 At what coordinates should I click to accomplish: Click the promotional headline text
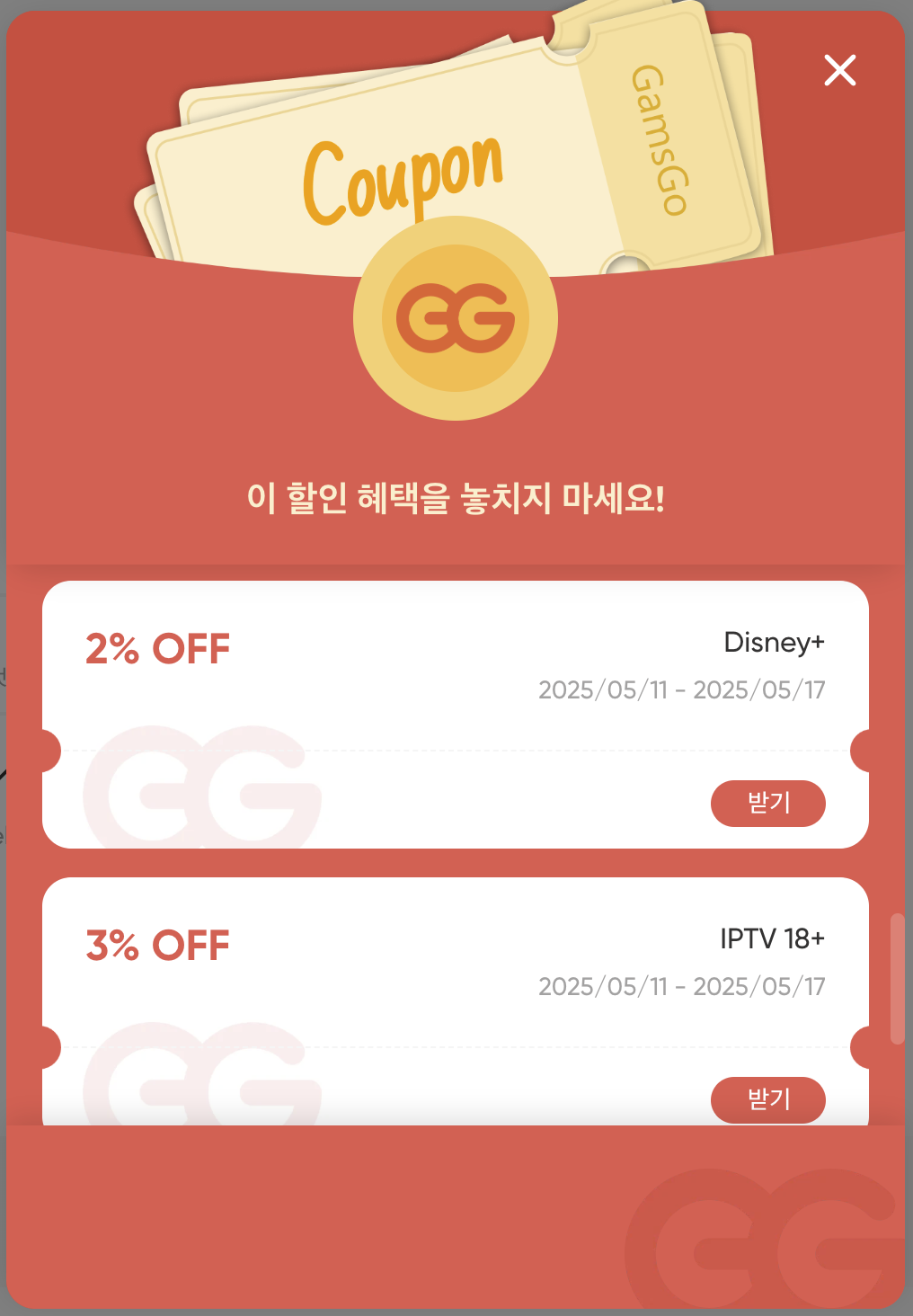click(x=456, y=495)
